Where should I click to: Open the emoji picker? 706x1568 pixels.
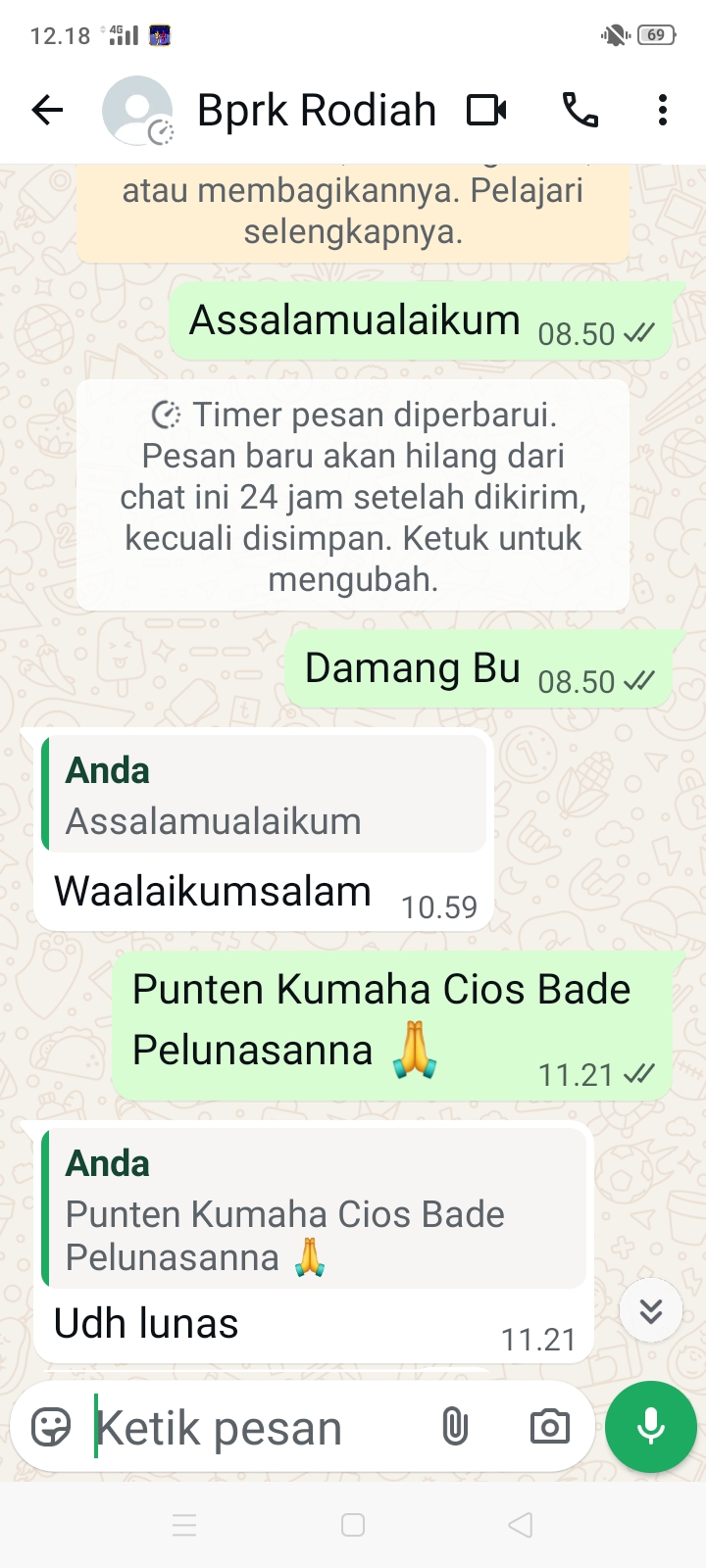click(x=50, y=1427)
